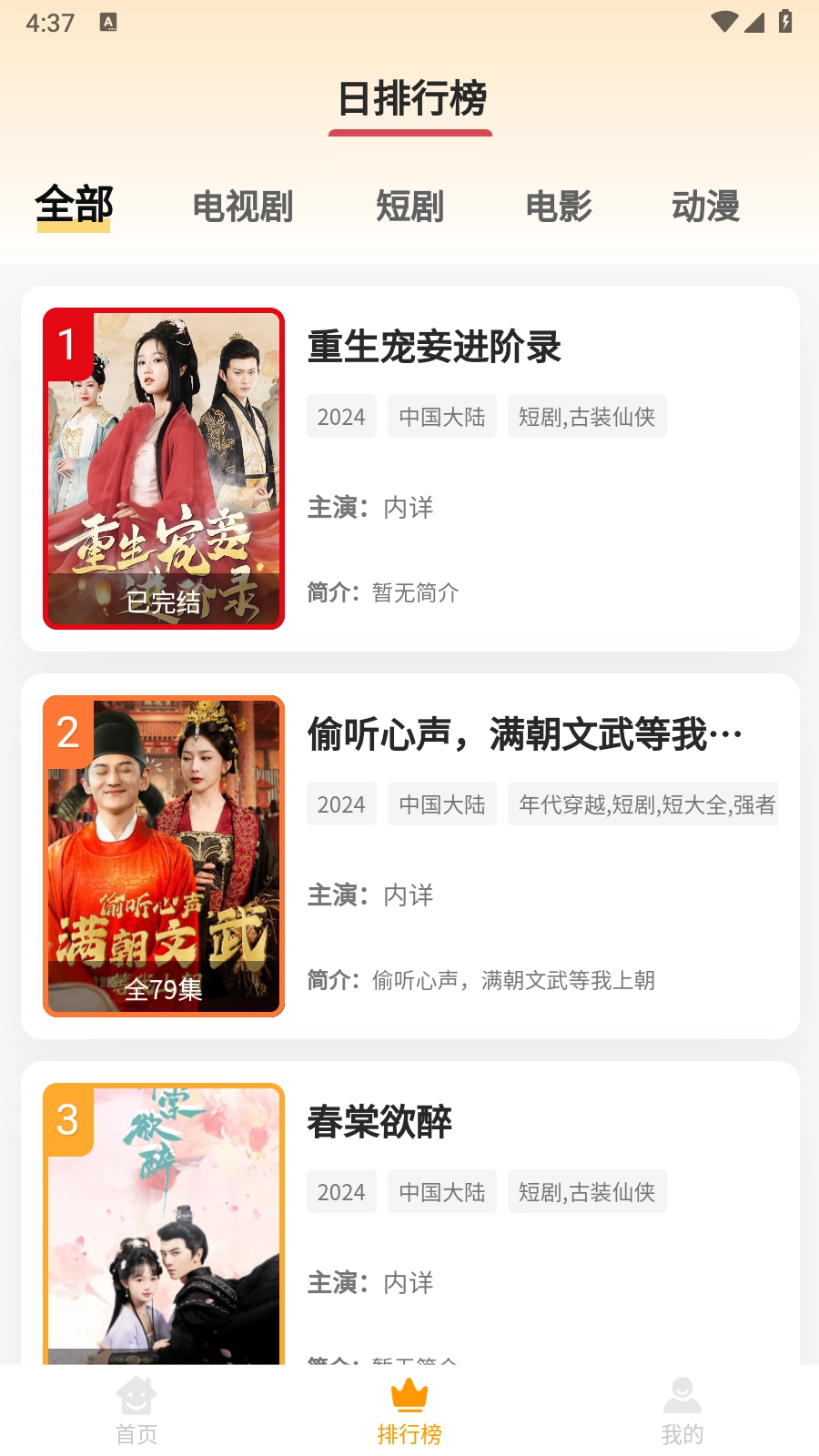Tap the 中国大陆 region tag on rank 1
This screenshot has width=819, height=1456.
click(442, 416)
